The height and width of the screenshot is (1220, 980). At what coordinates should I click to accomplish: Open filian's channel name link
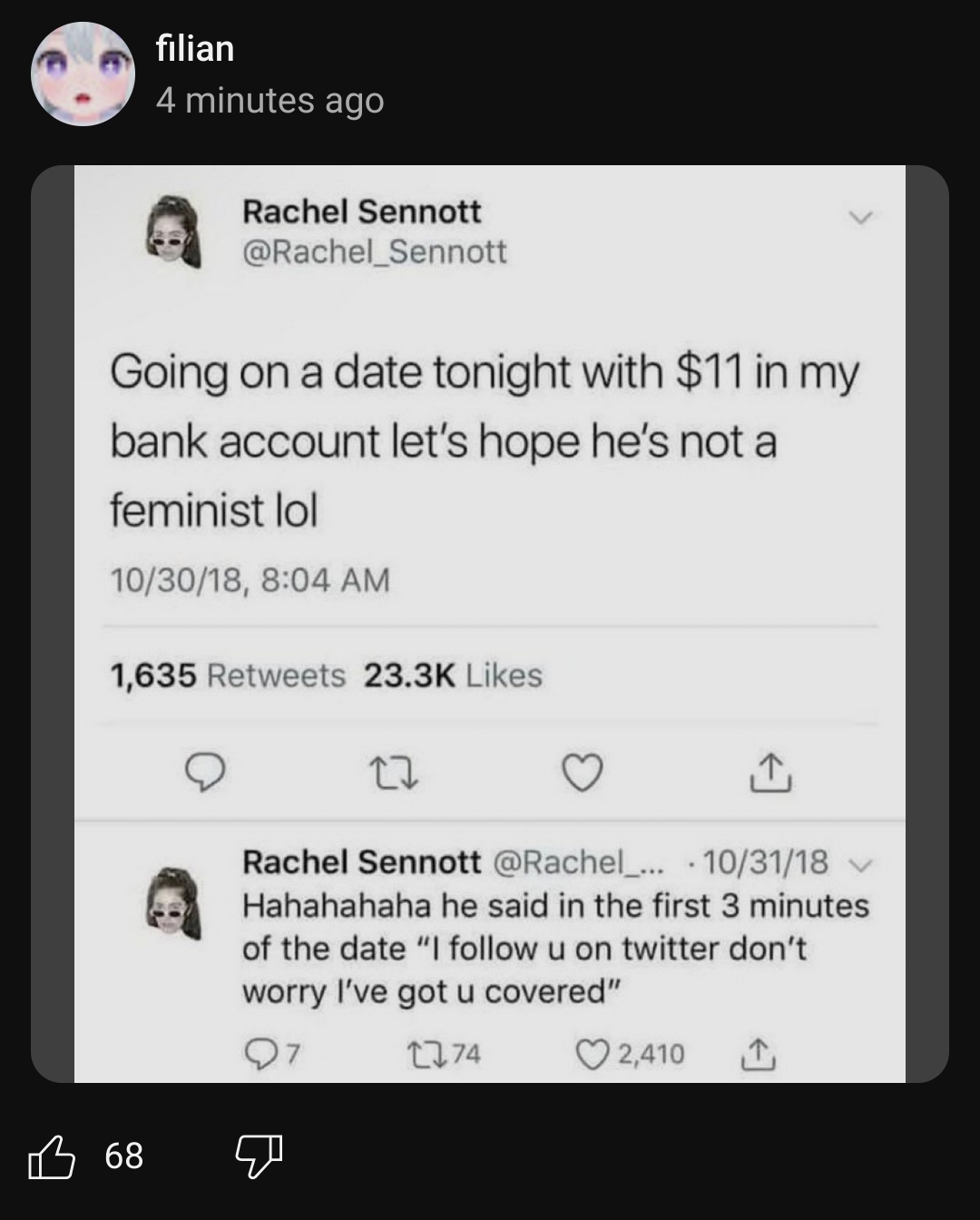195,48
